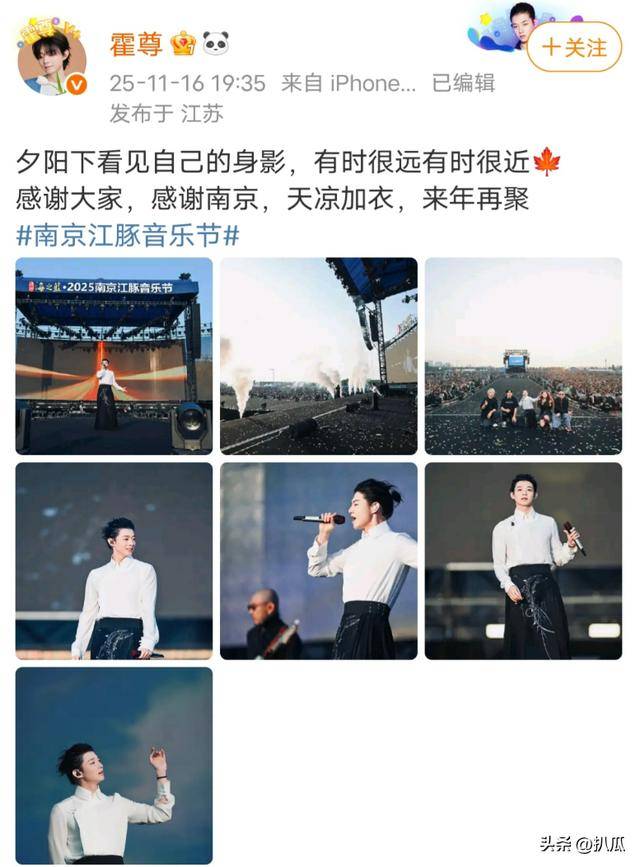This screenshot has height=867, width=640.
Task: Open the photo of smoke plumes by the stage
Action: [318, 355]
